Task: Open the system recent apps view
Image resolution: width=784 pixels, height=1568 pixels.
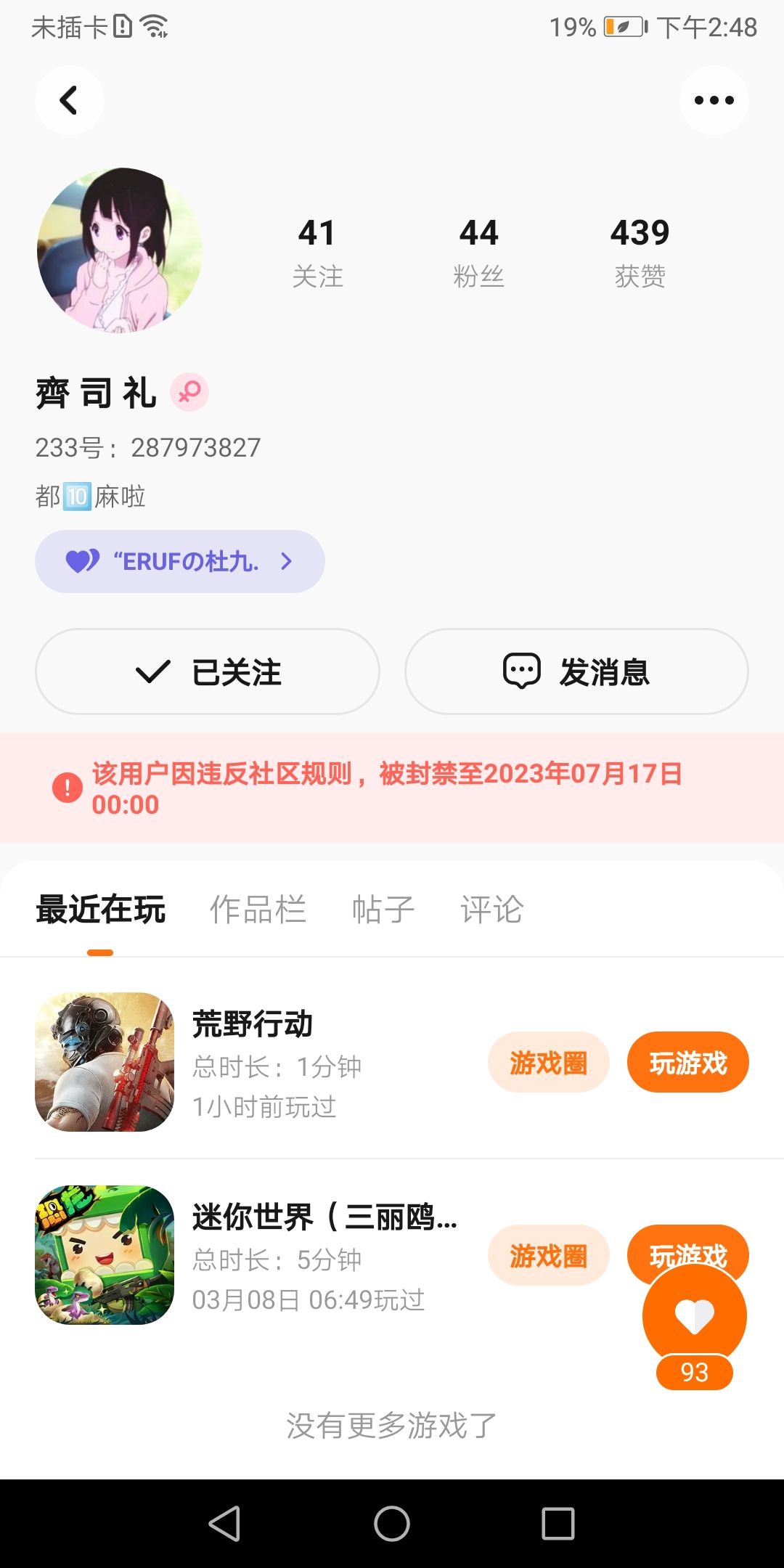Action: [x=558, y=1523]
